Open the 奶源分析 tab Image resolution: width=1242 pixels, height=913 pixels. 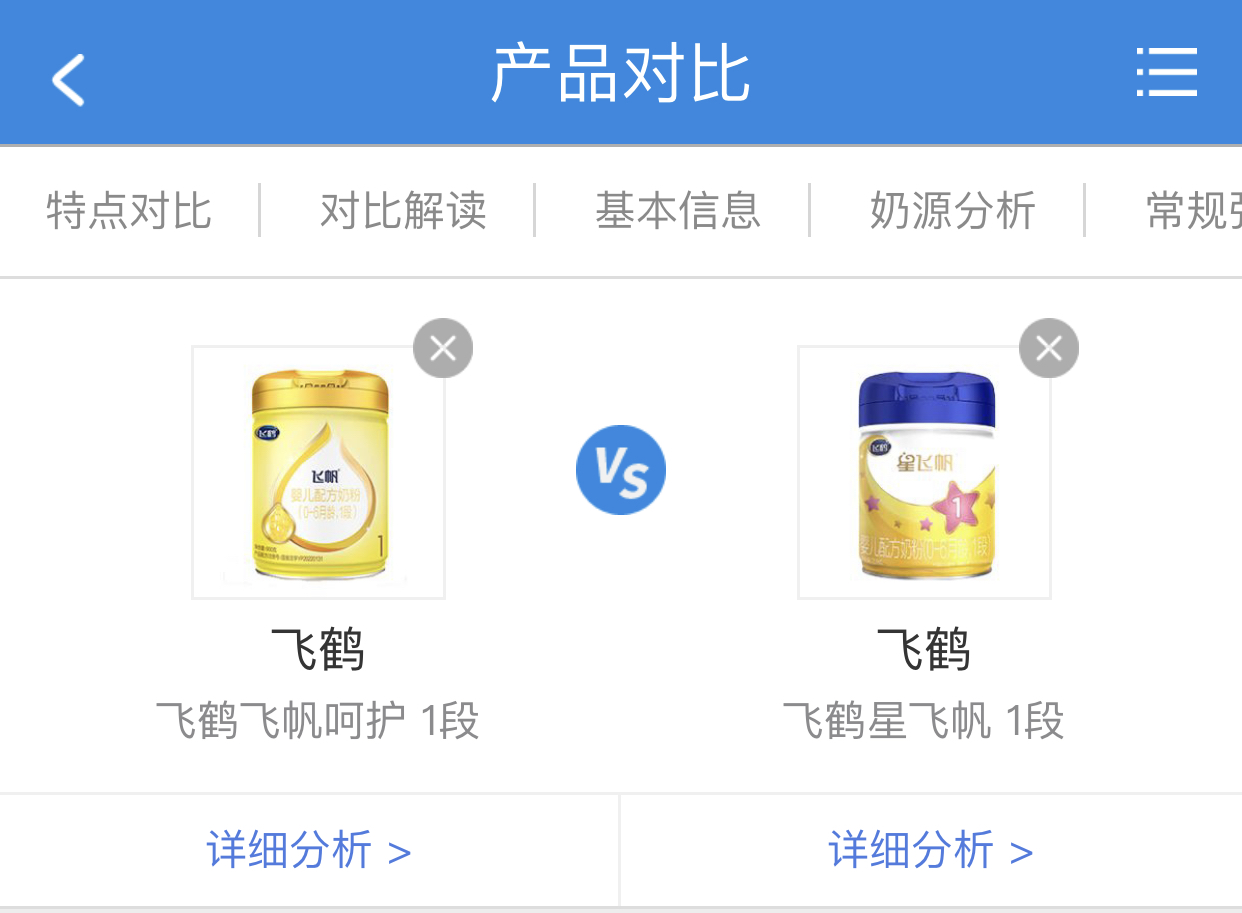[952, 211]
